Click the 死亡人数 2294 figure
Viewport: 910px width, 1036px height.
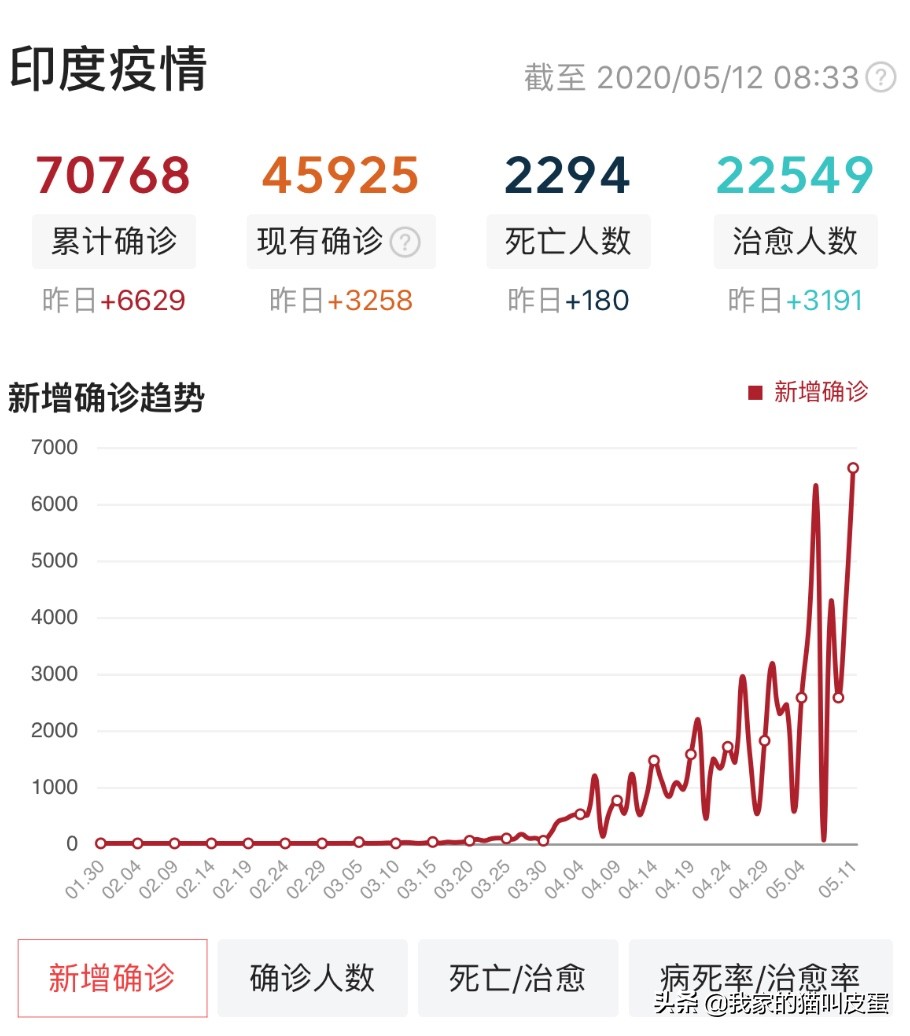[x=568, y=175]
